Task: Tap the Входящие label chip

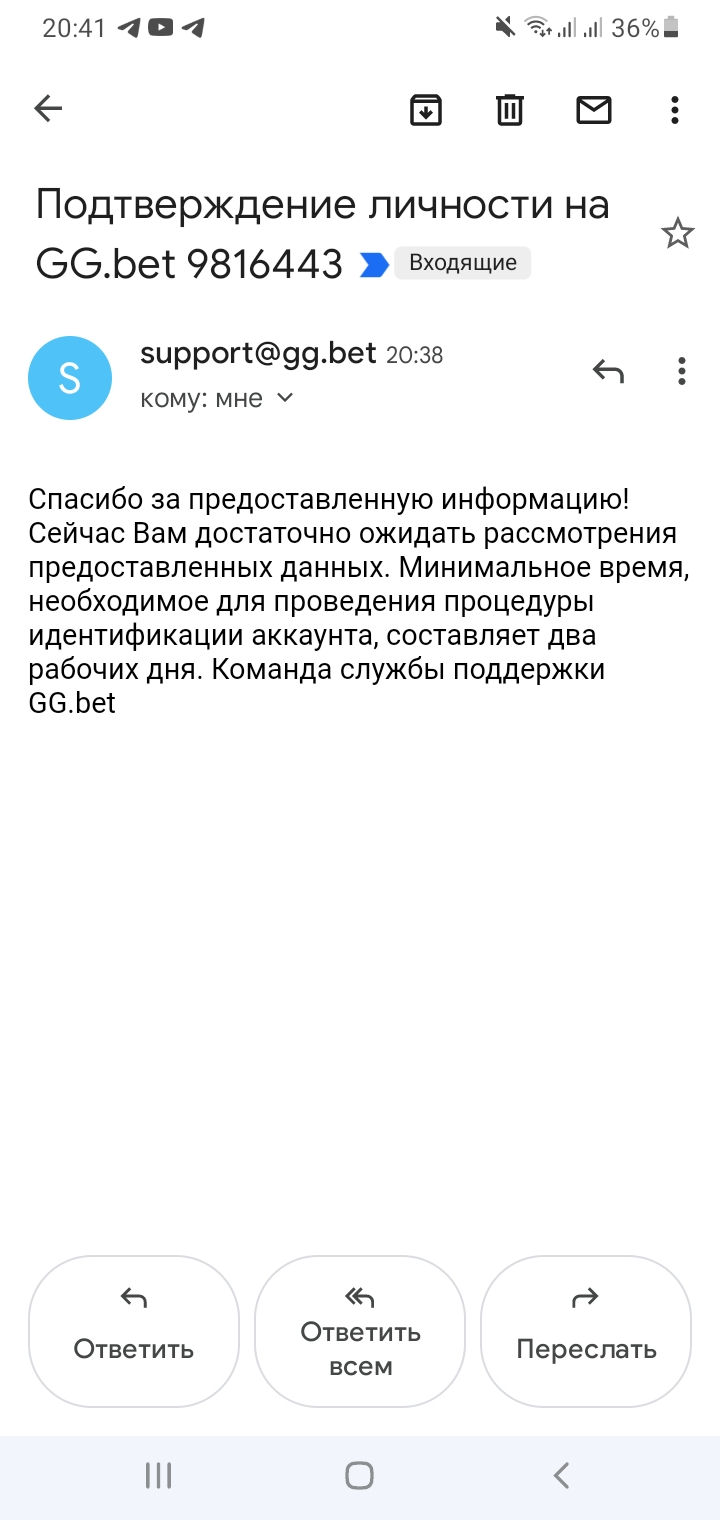Action: click(x=463, y=263)
